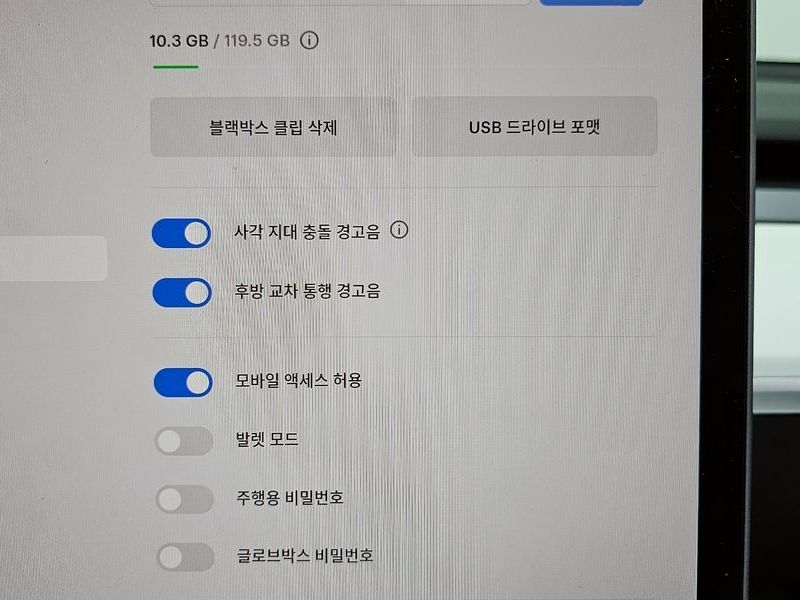Open the storage usage info icon

click(x=309, y=41)
